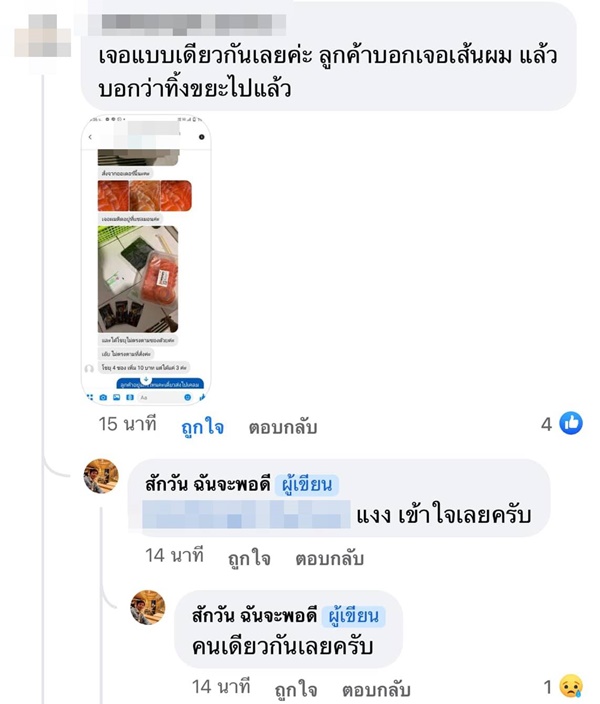Tap ถูกใจ on the 15 นาที comment
This screenshot has width=600, height=704.
[202, 427]
